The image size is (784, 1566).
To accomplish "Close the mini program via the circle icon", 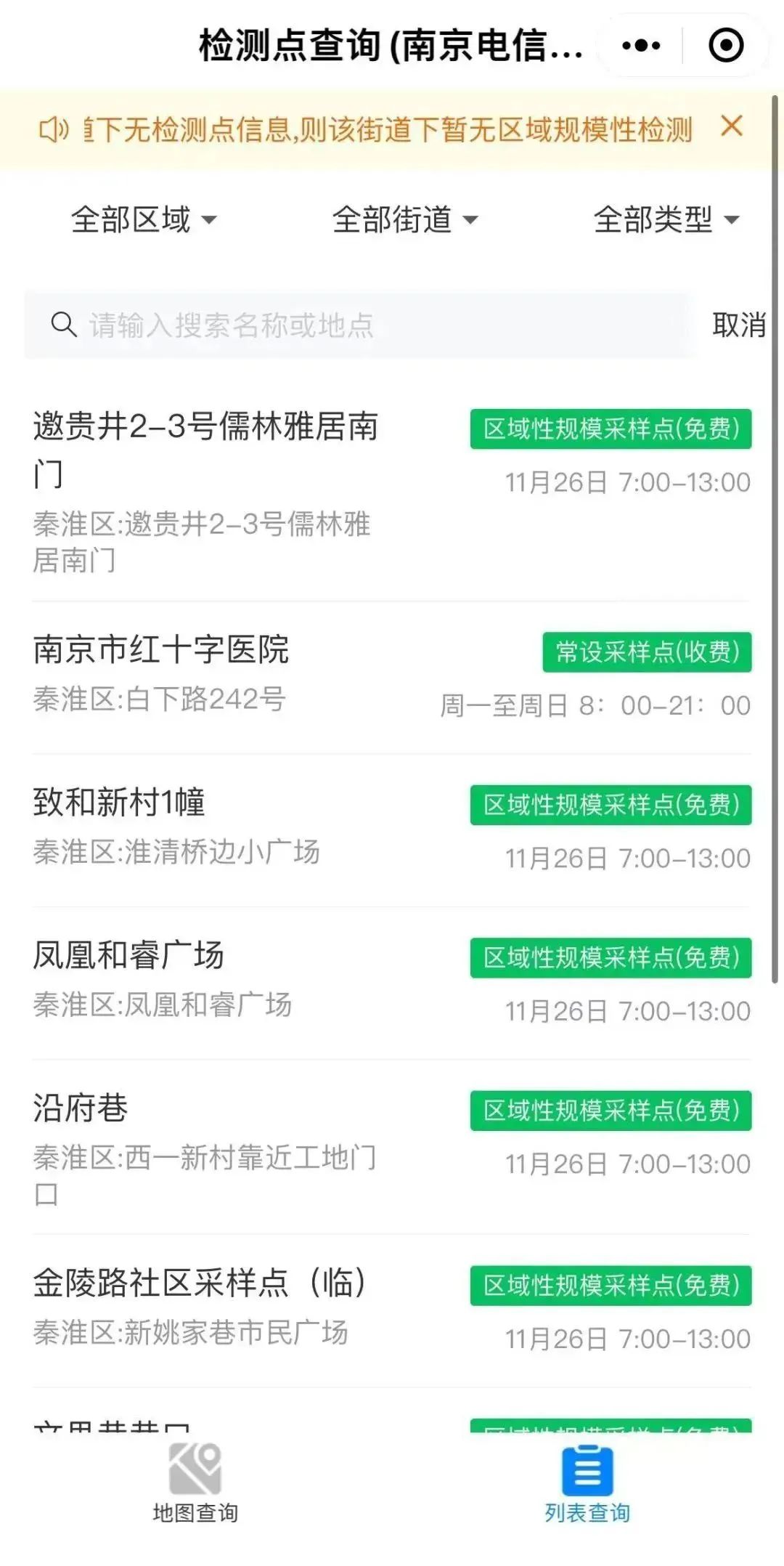I will 725,46.
